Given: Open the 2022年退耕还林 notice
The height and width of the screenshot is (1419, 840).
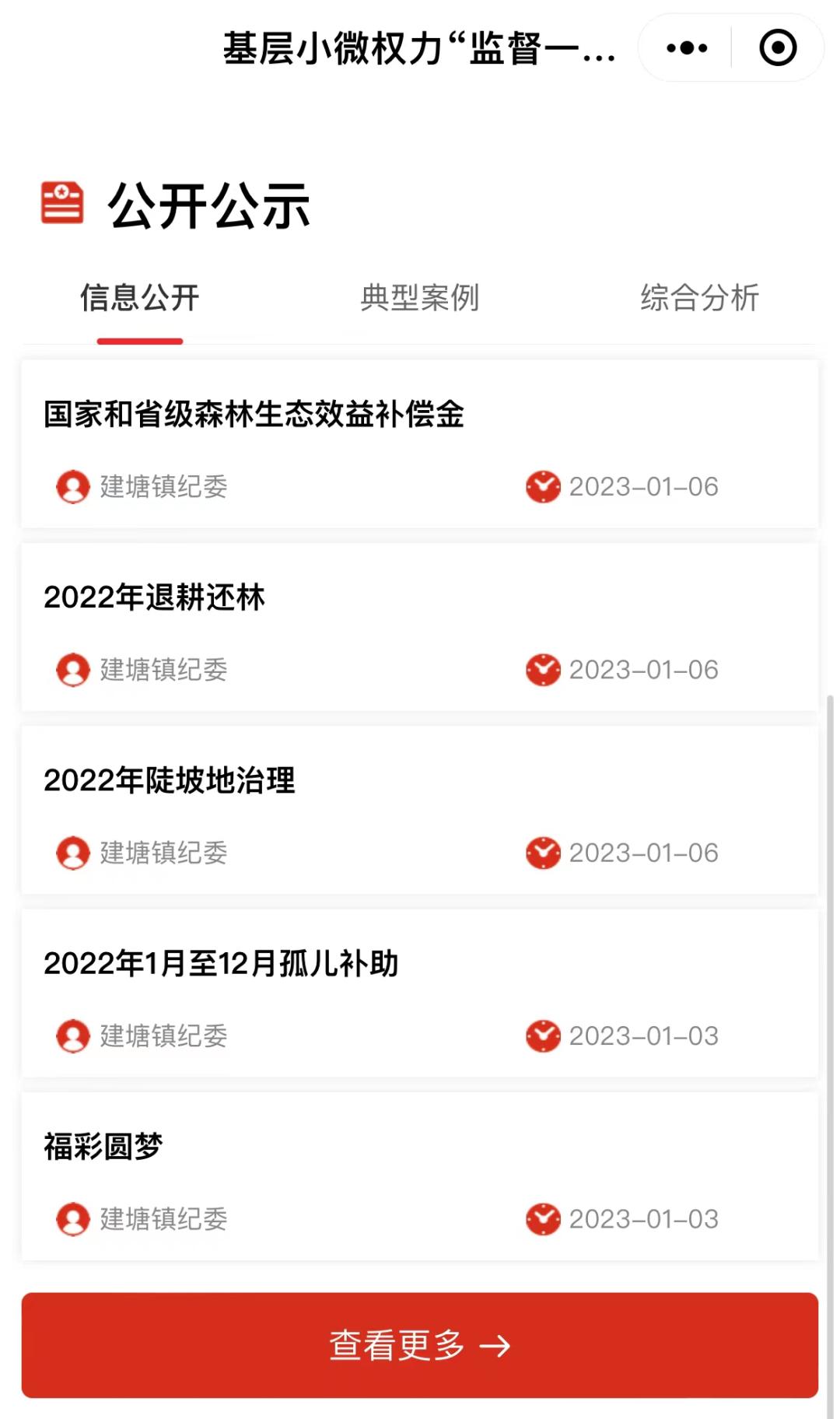Looking at the screenshot, I should 155,597.
